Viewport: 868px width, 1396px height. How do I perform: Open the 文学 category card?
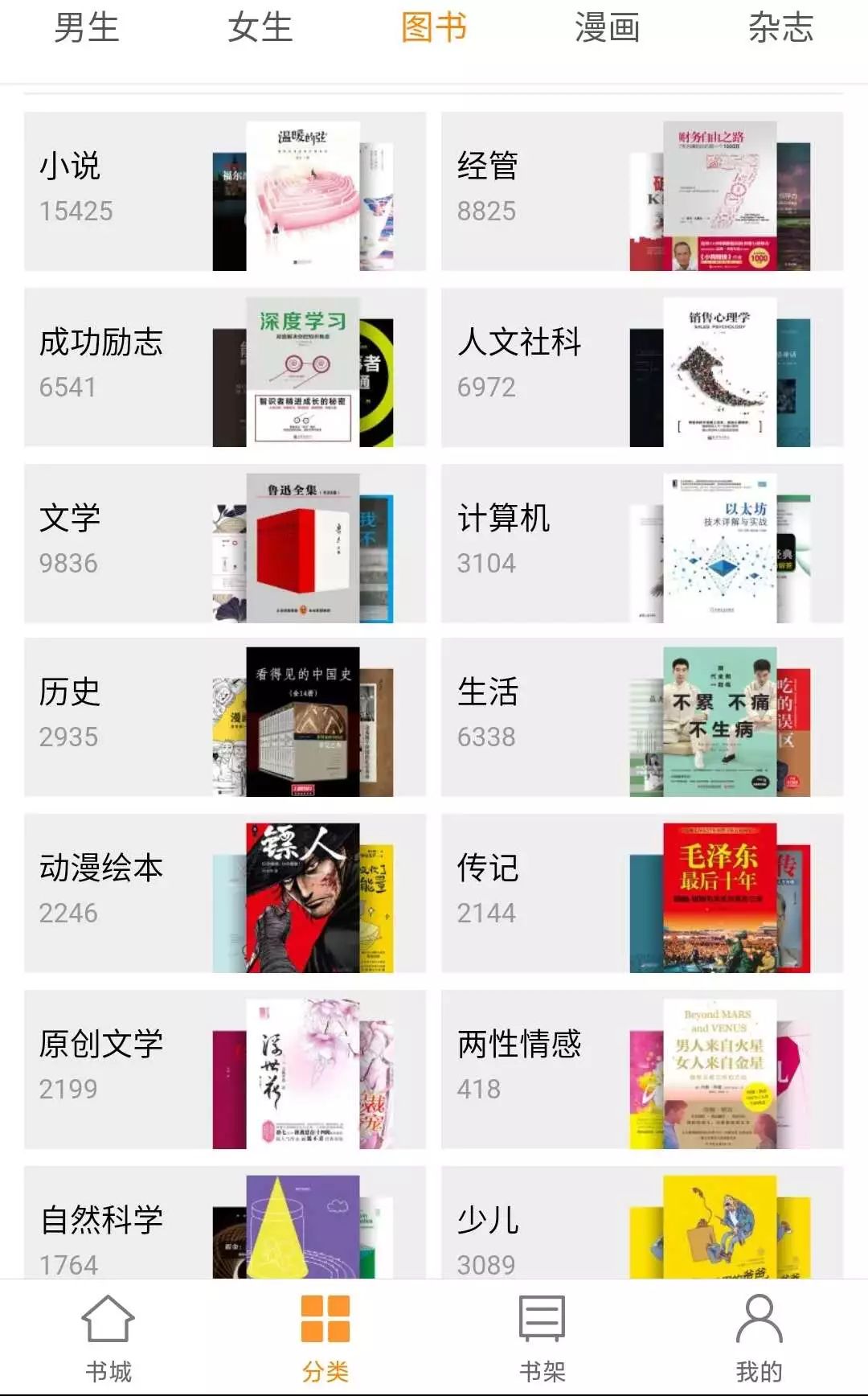point(224,543)
